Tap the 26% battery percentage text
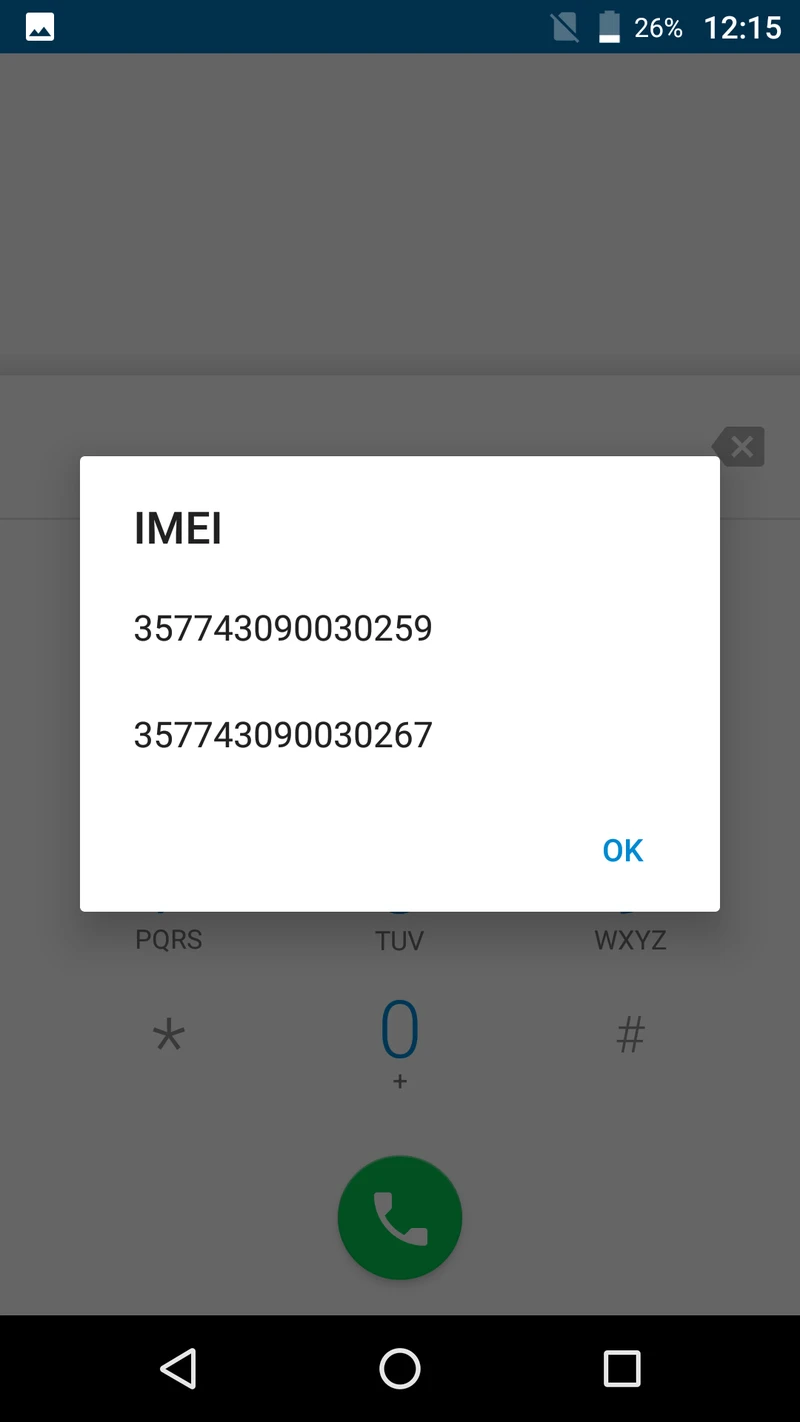 (658, 27)
